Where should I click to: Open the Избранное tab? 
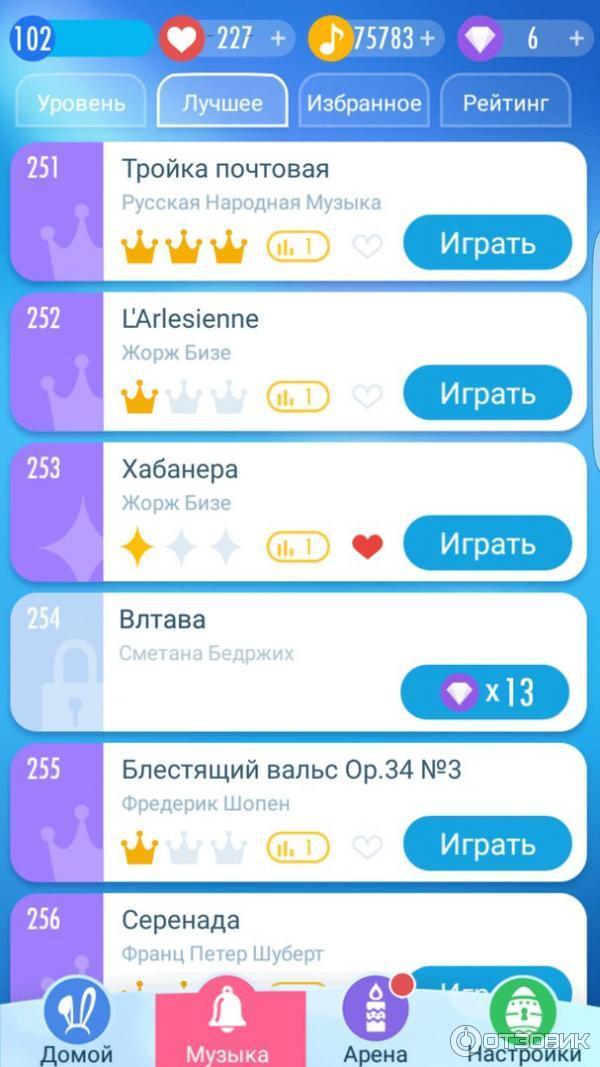(364, 102)
